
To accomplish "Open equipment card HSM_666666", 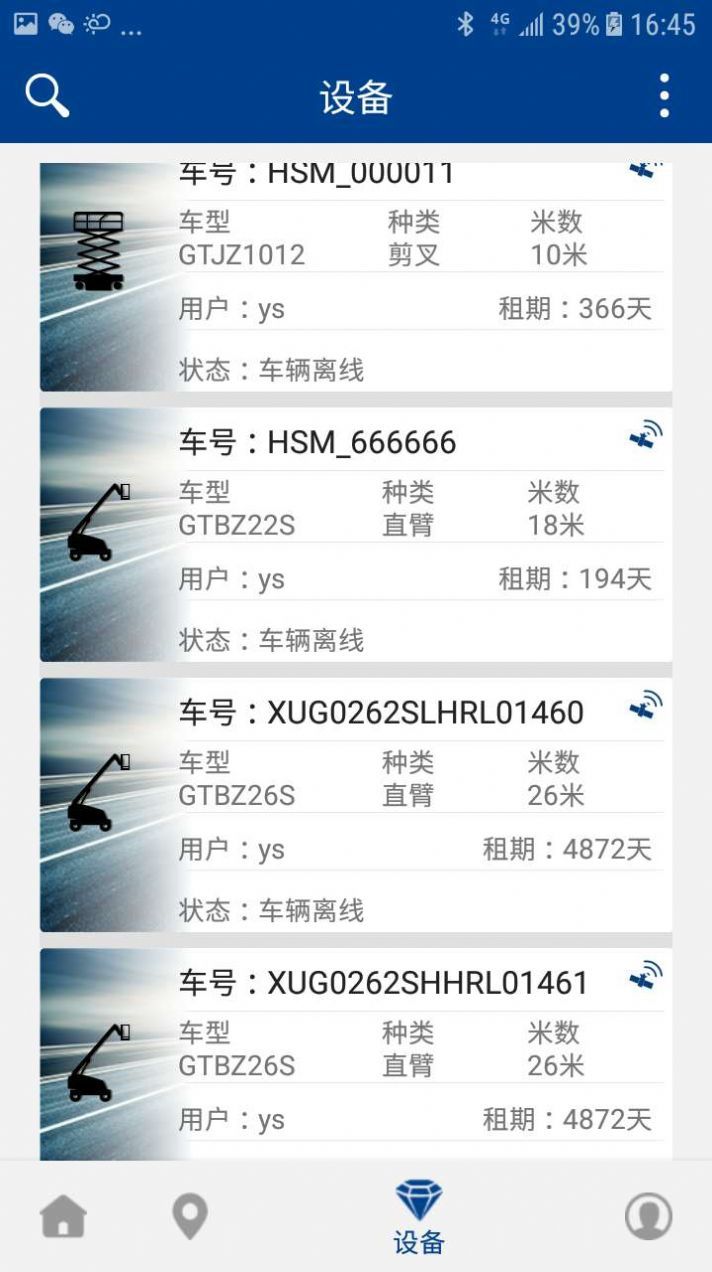I will click(x=356, y=535).
